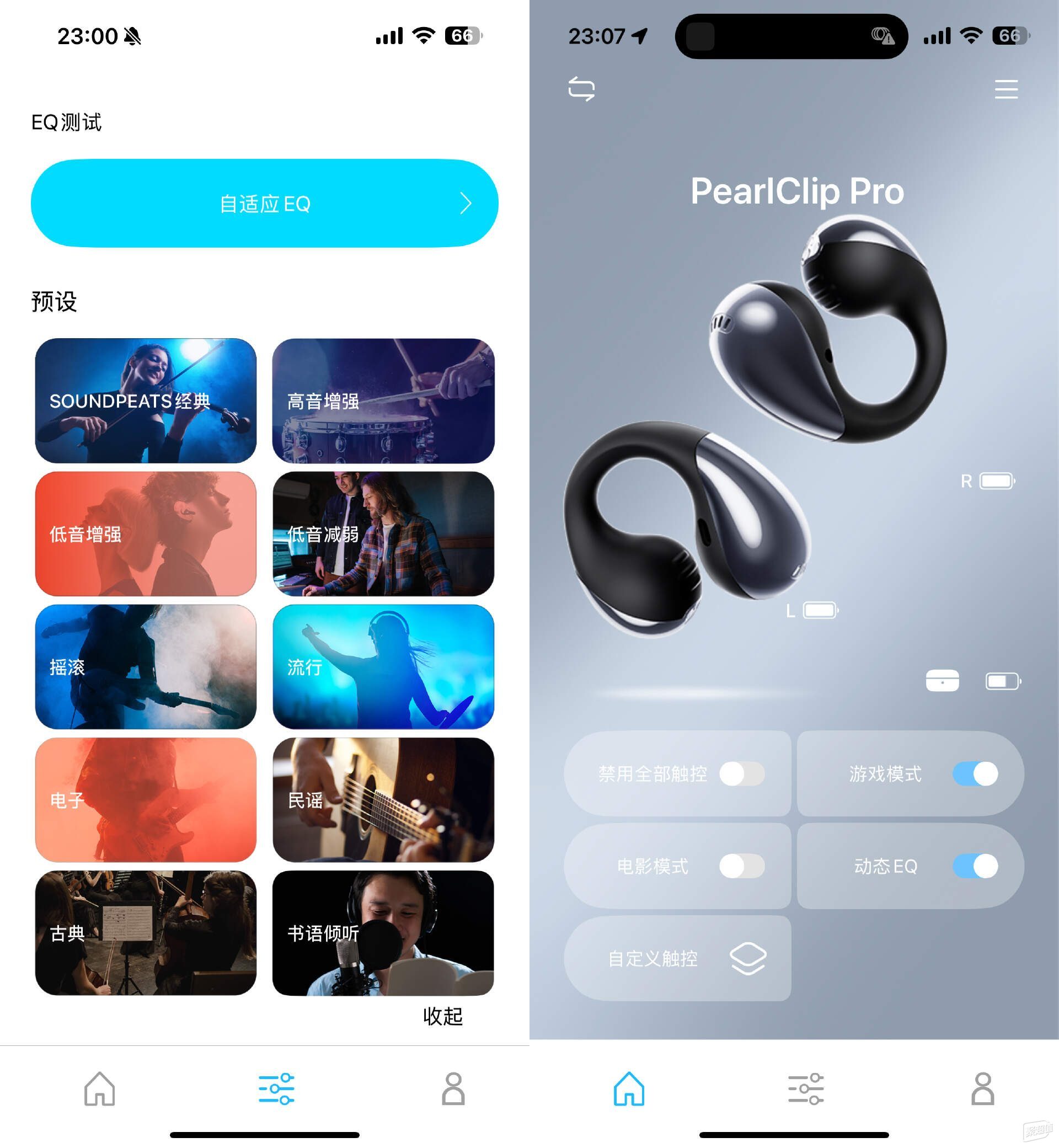Select the SOUNDPEATS 经典 preset

click(x=146, y=401)
